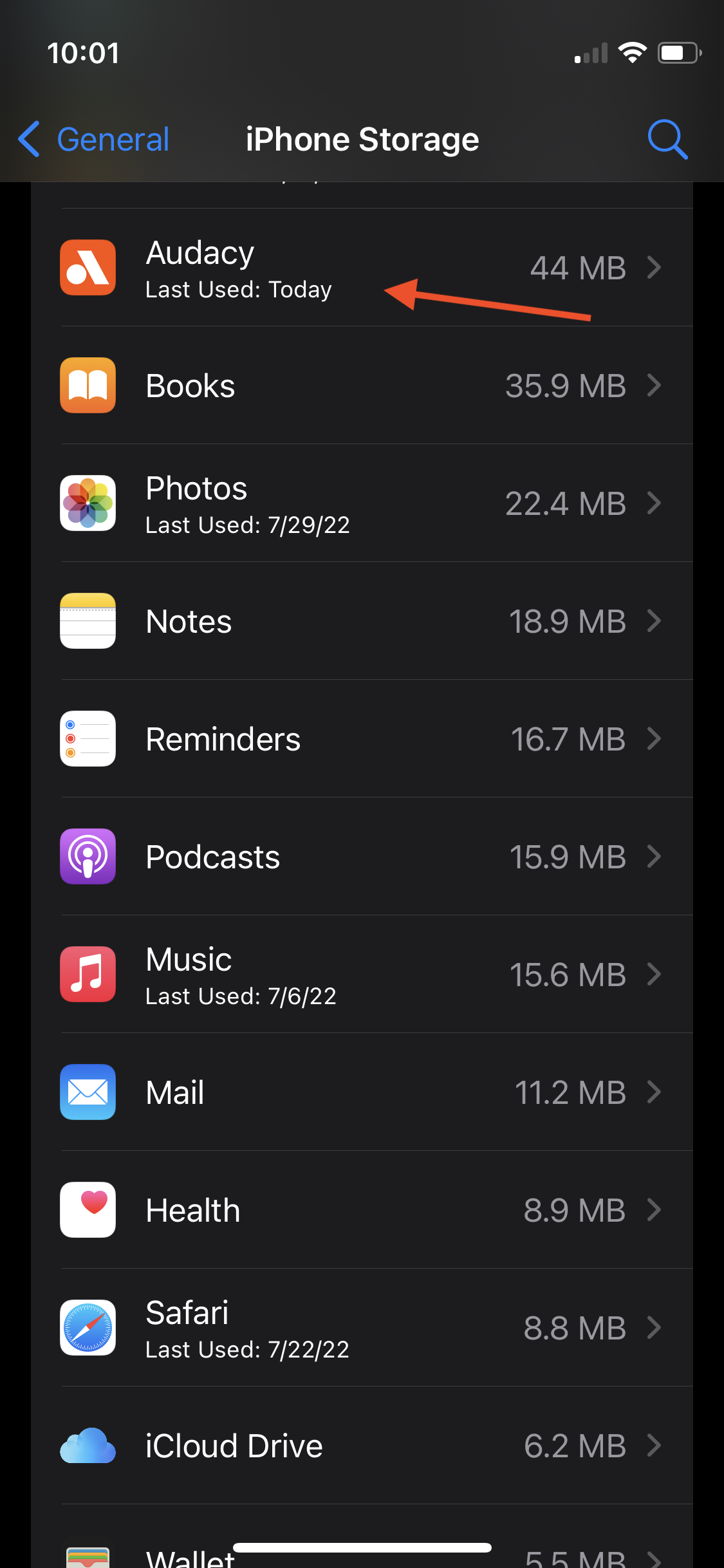The width and height of the screenshot is (724, 1568).
Task: Select the Safari compass icon
Action: [88, 1327]
